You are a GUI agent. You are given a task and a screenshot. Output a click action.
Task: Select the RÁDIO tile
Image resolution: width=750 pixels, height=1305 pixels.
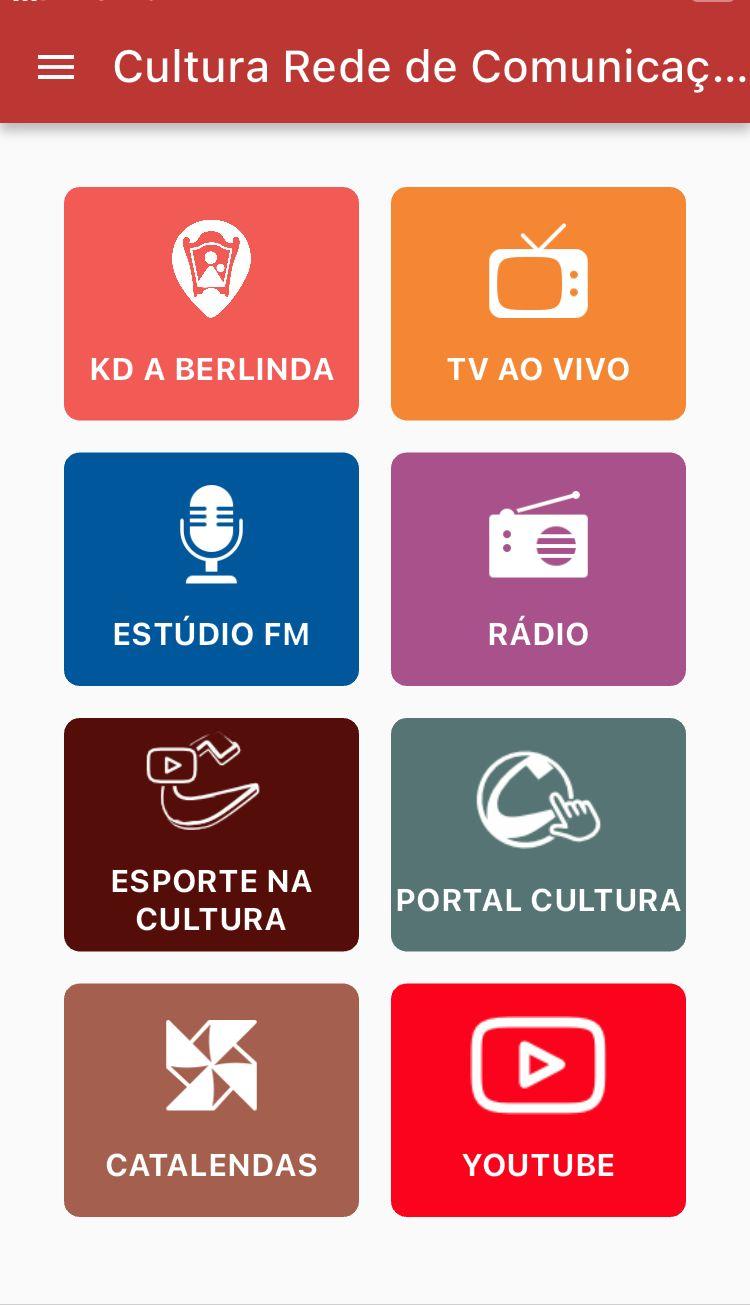(x=538, y=569)
